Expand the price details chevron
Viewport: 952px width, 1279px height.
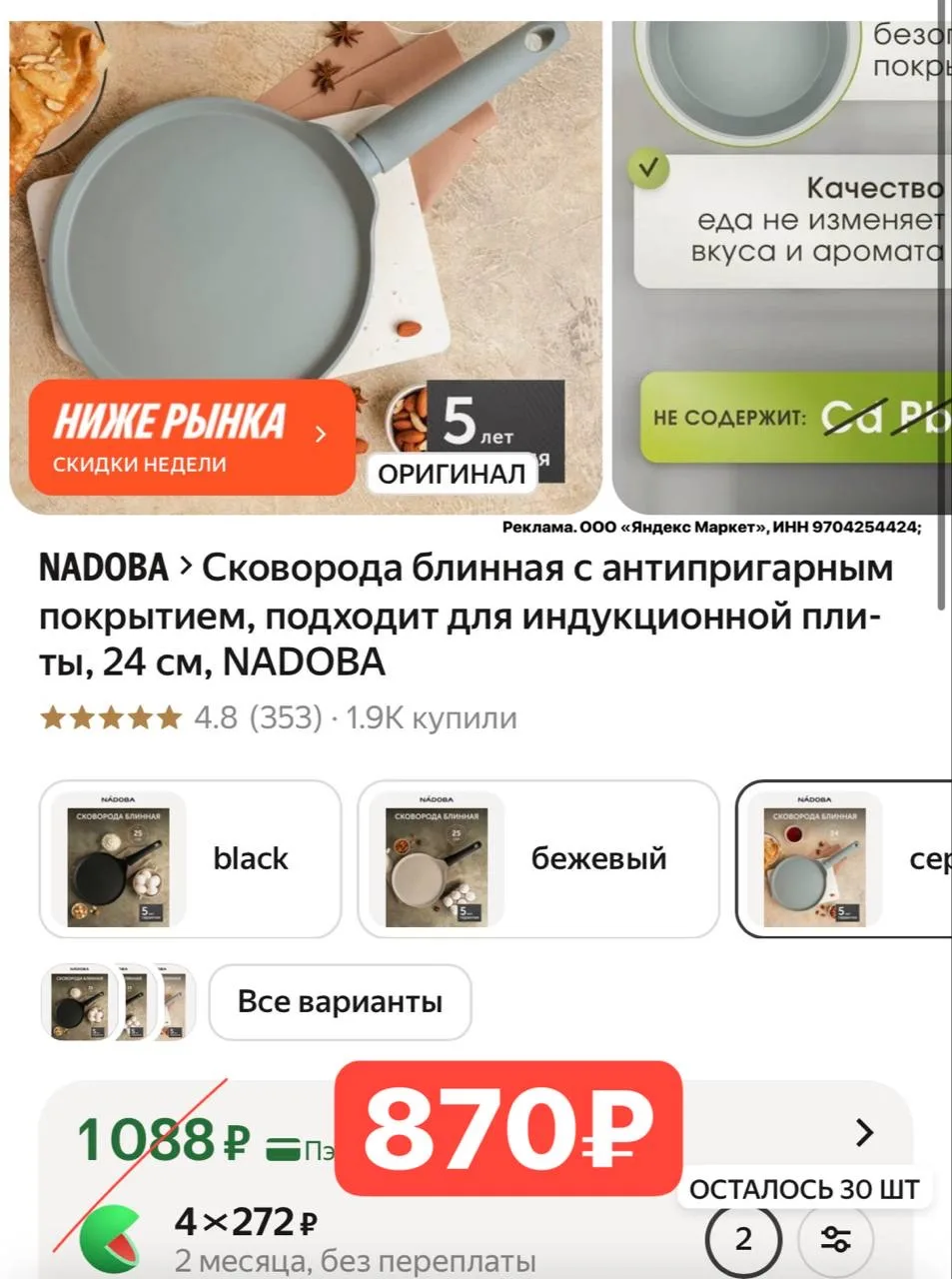tap(863, 1132)
